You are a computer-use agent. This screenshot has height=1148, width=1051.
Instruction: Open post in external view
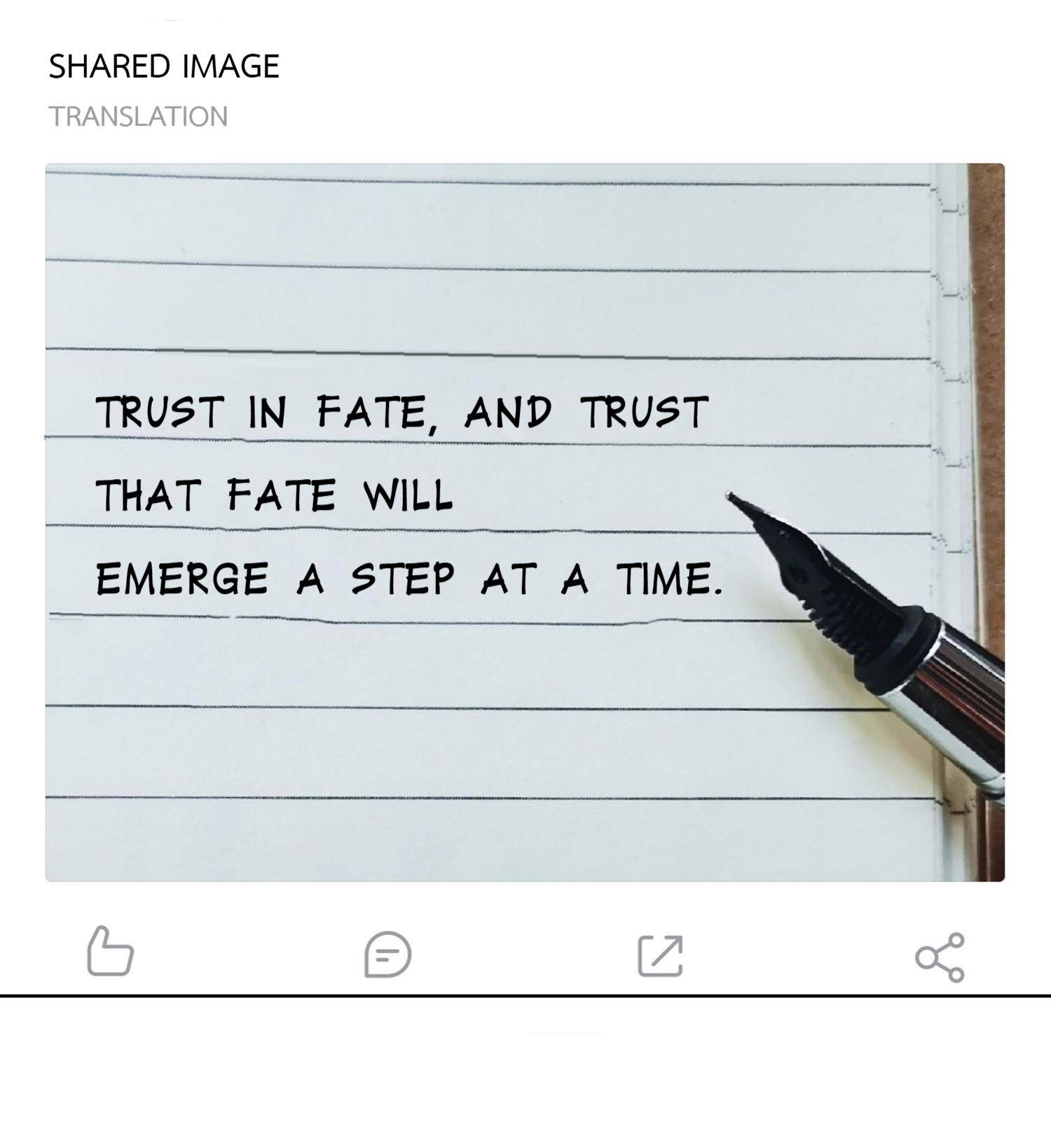click(661, 955)
